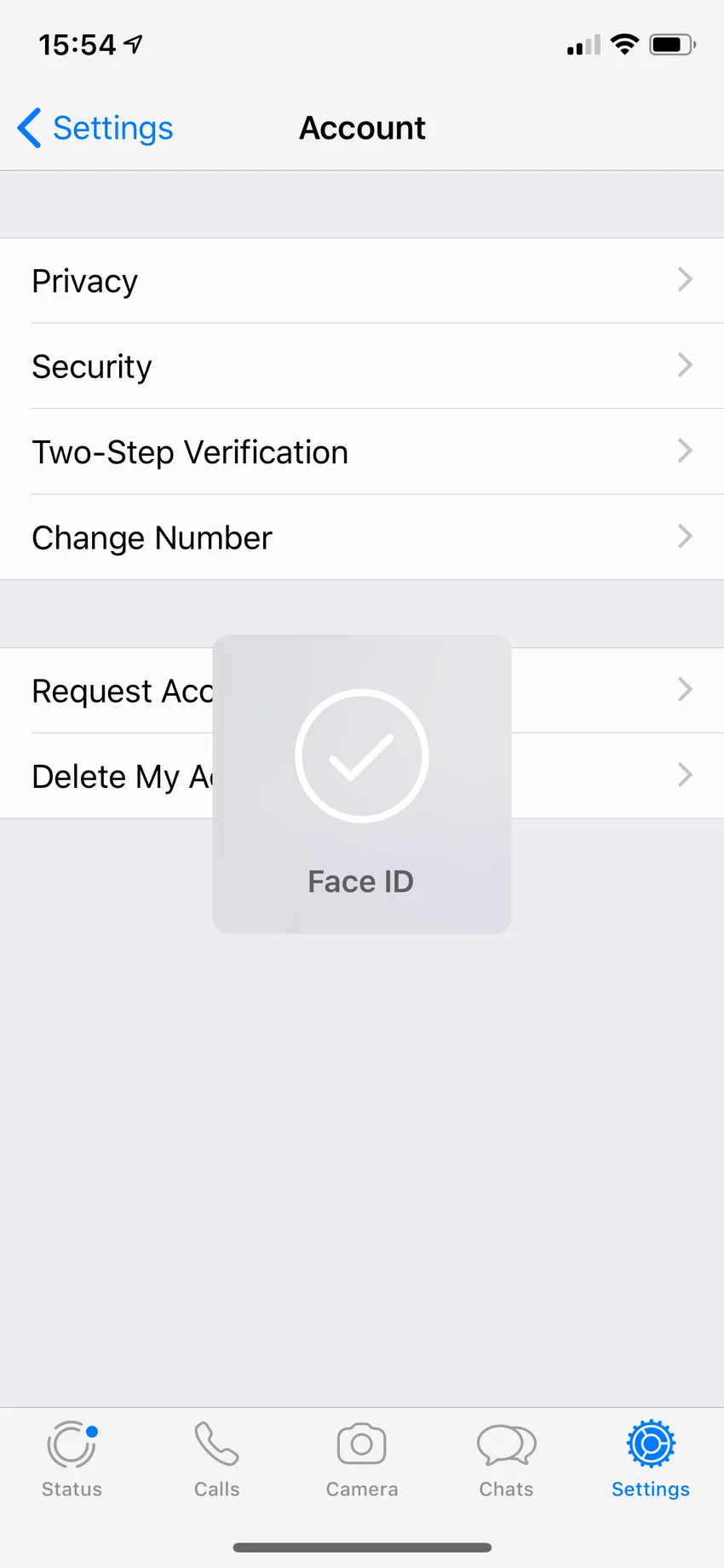Open the Security row

[361, 366]
